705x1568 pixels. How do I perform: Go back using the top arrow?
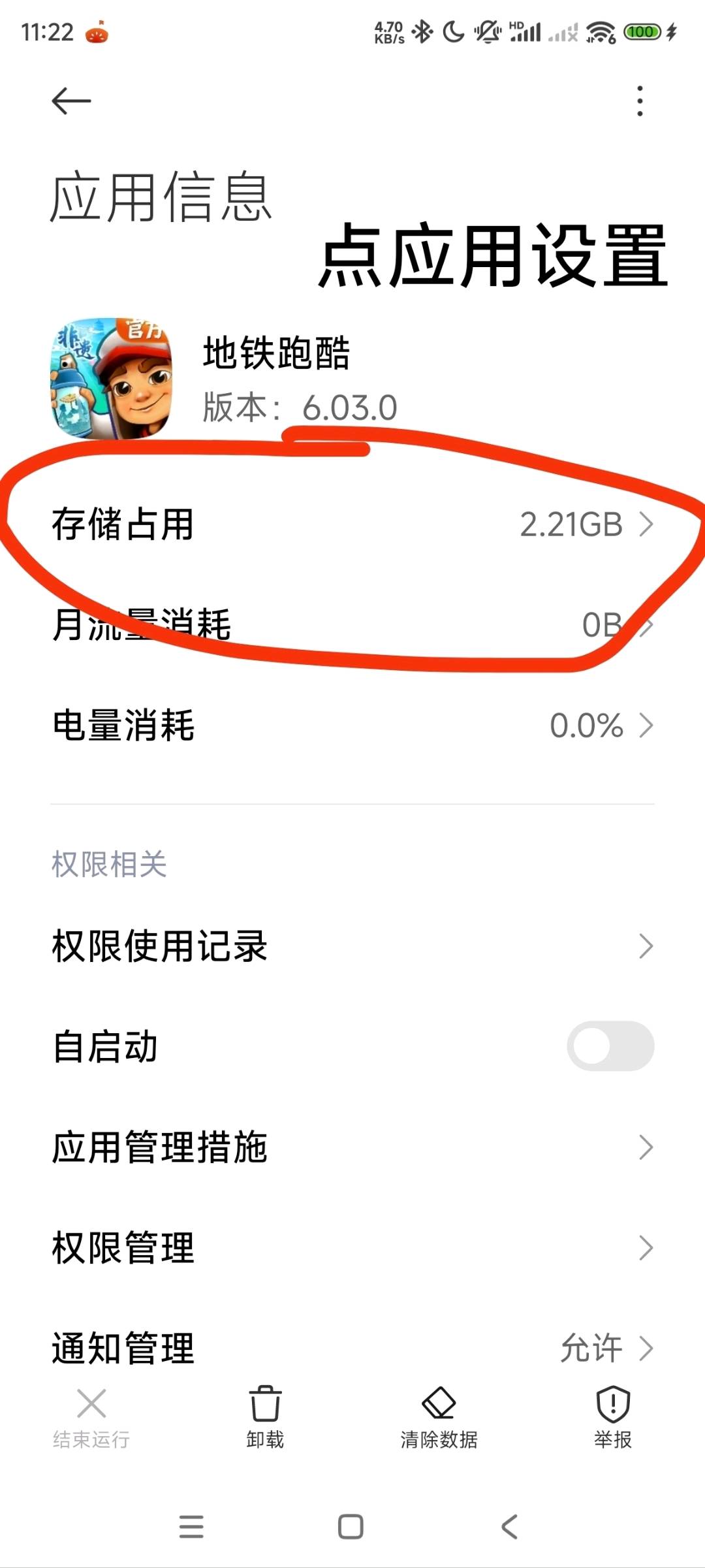[71, 101]
